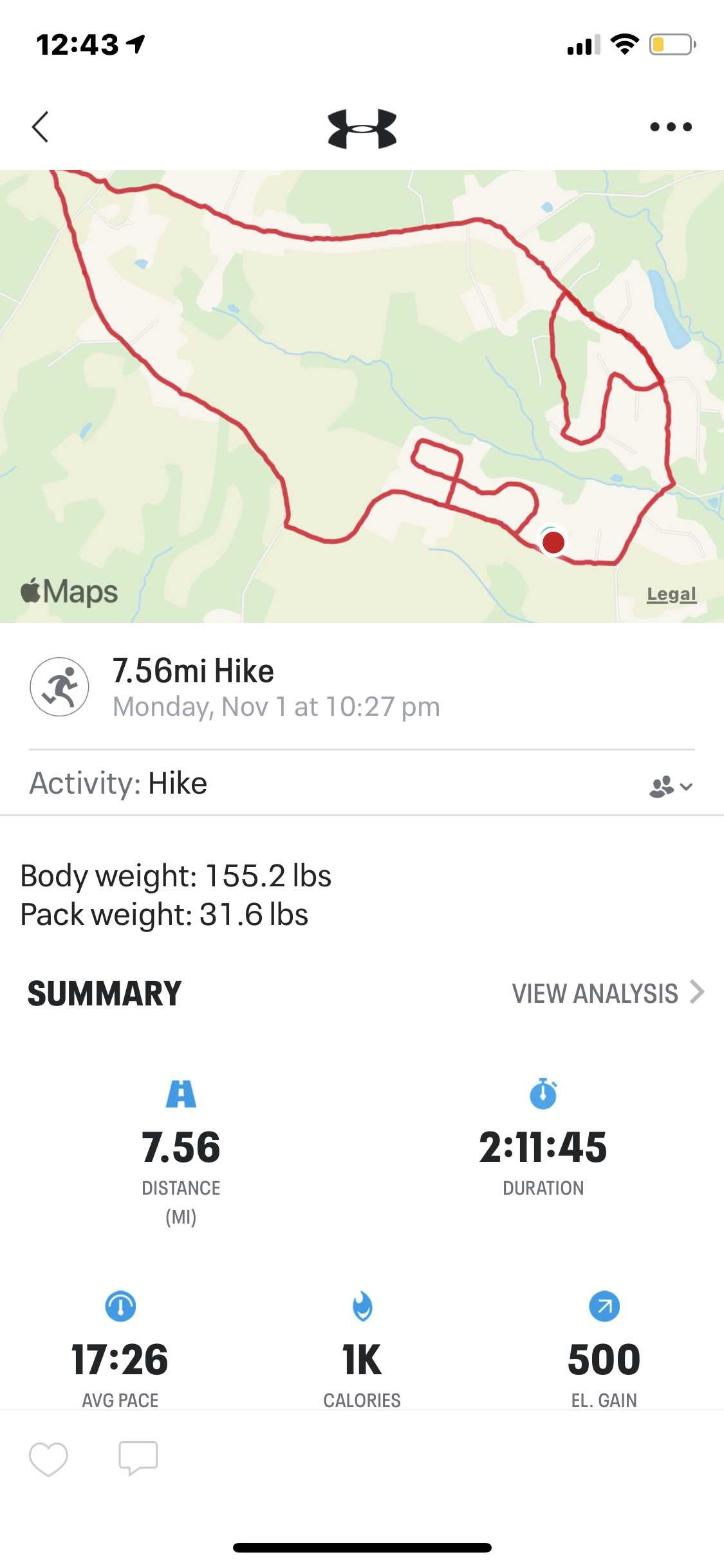The height and width of the screenshot is (1568, 724).
Task: Open the Legal link on the map
Action: coord(671,593)
